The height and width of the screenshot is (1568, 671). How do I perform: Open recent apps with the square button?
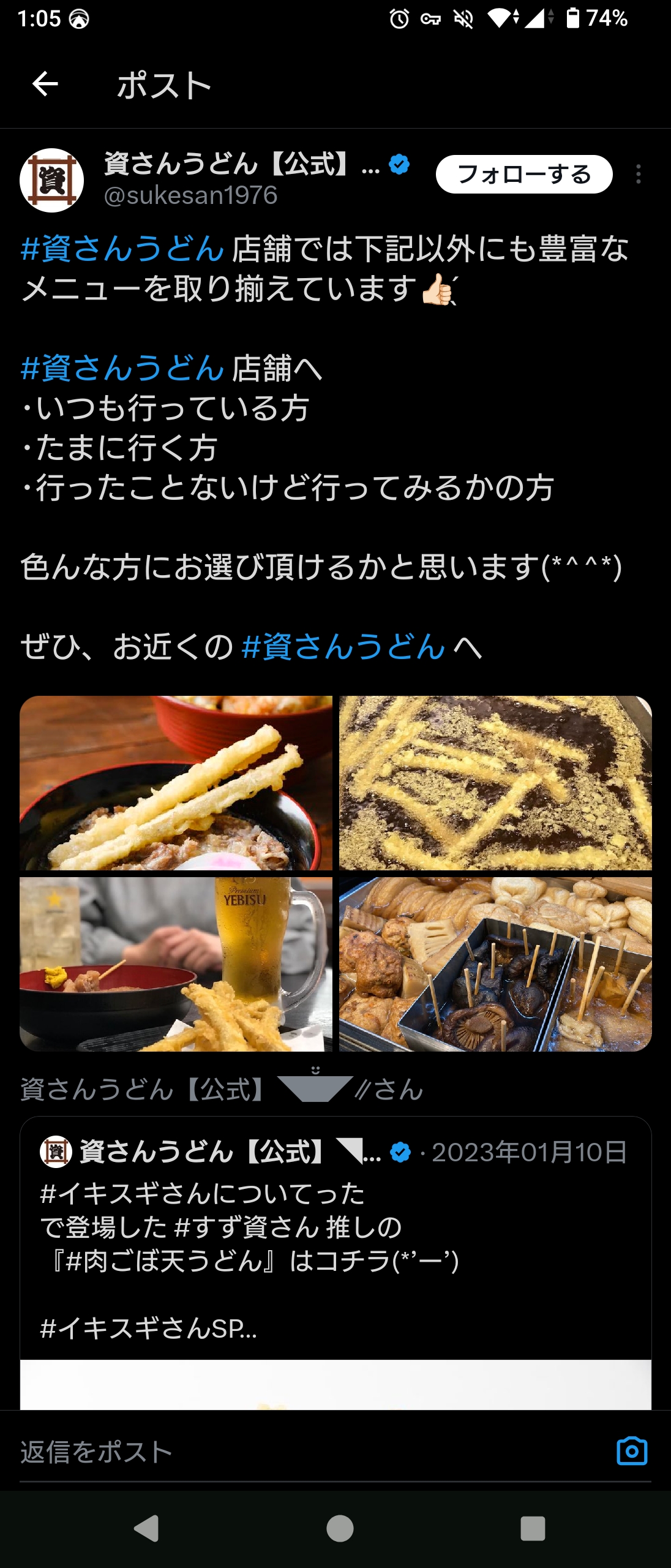coord(532,1529)
